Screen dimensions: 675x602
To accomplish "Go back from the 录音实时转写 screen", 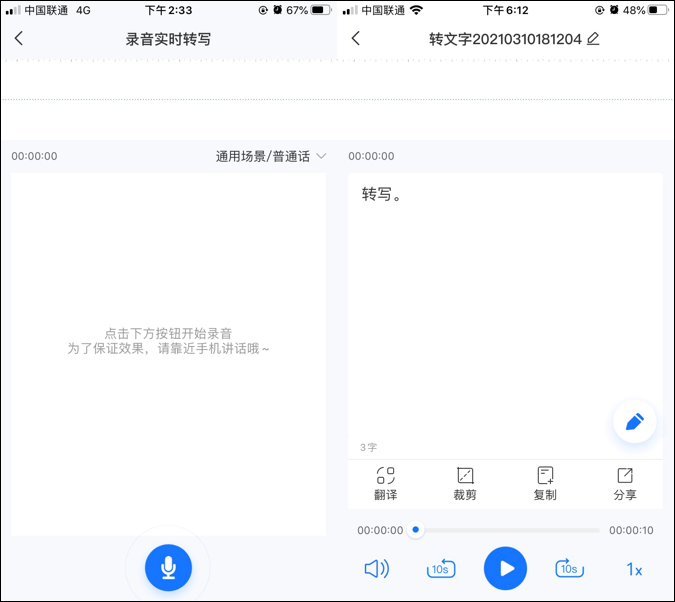I will (19, 39).
